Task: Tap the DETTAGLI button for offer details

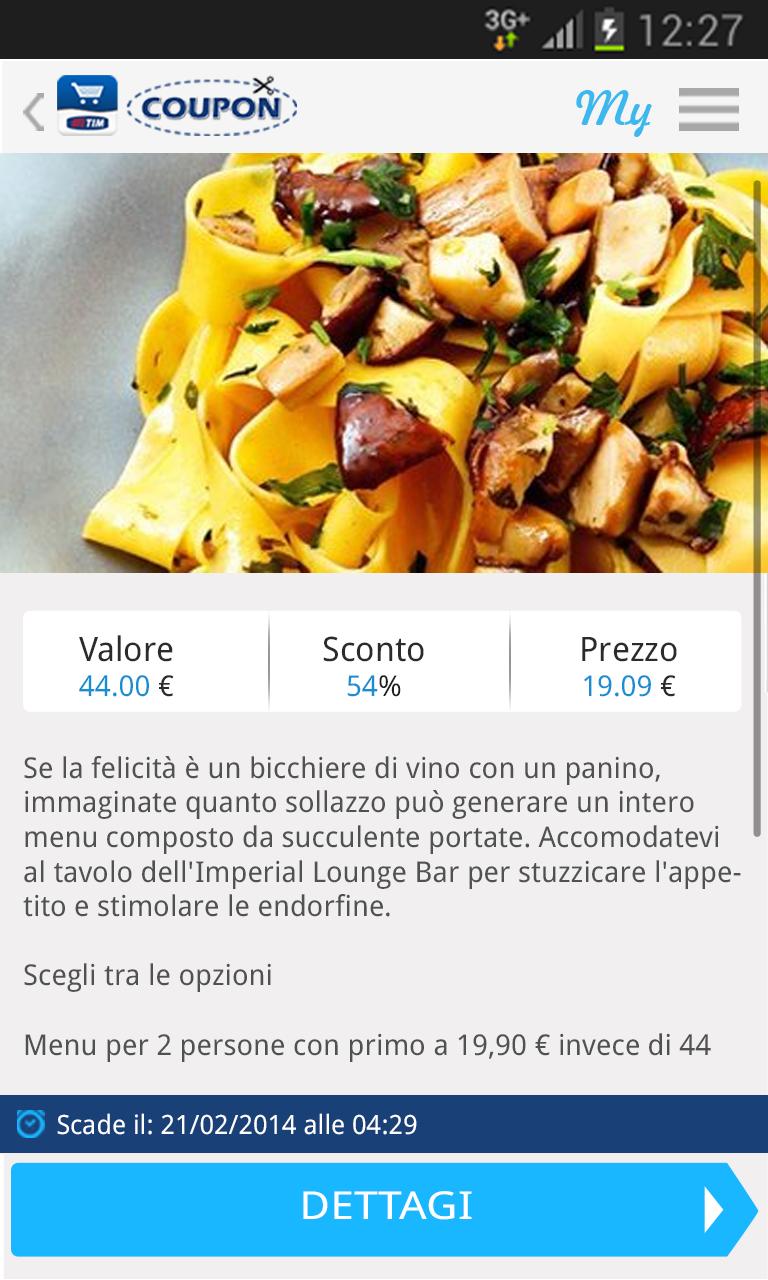Action: (x=385, y=1208)
